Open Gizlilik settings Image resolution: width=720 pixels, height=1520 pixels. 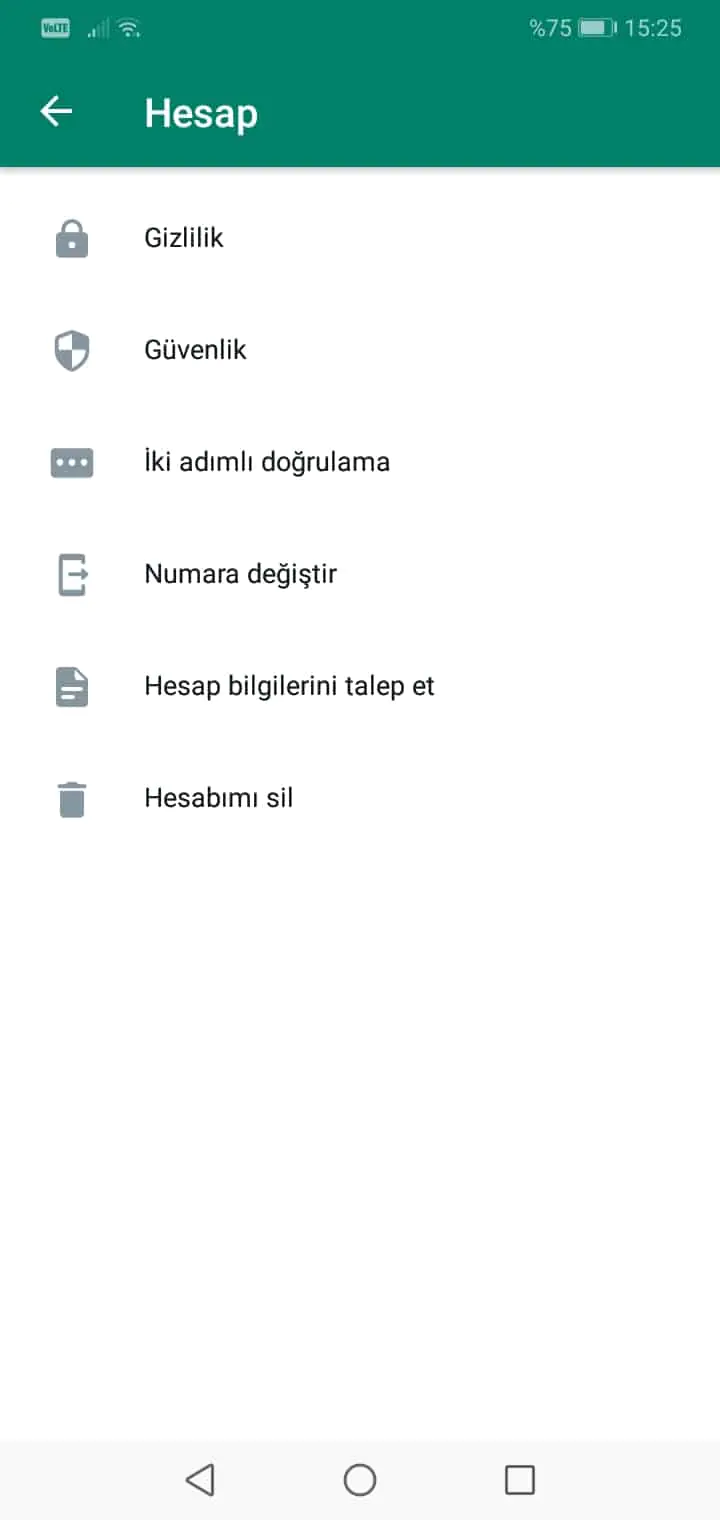click(184, 238)
